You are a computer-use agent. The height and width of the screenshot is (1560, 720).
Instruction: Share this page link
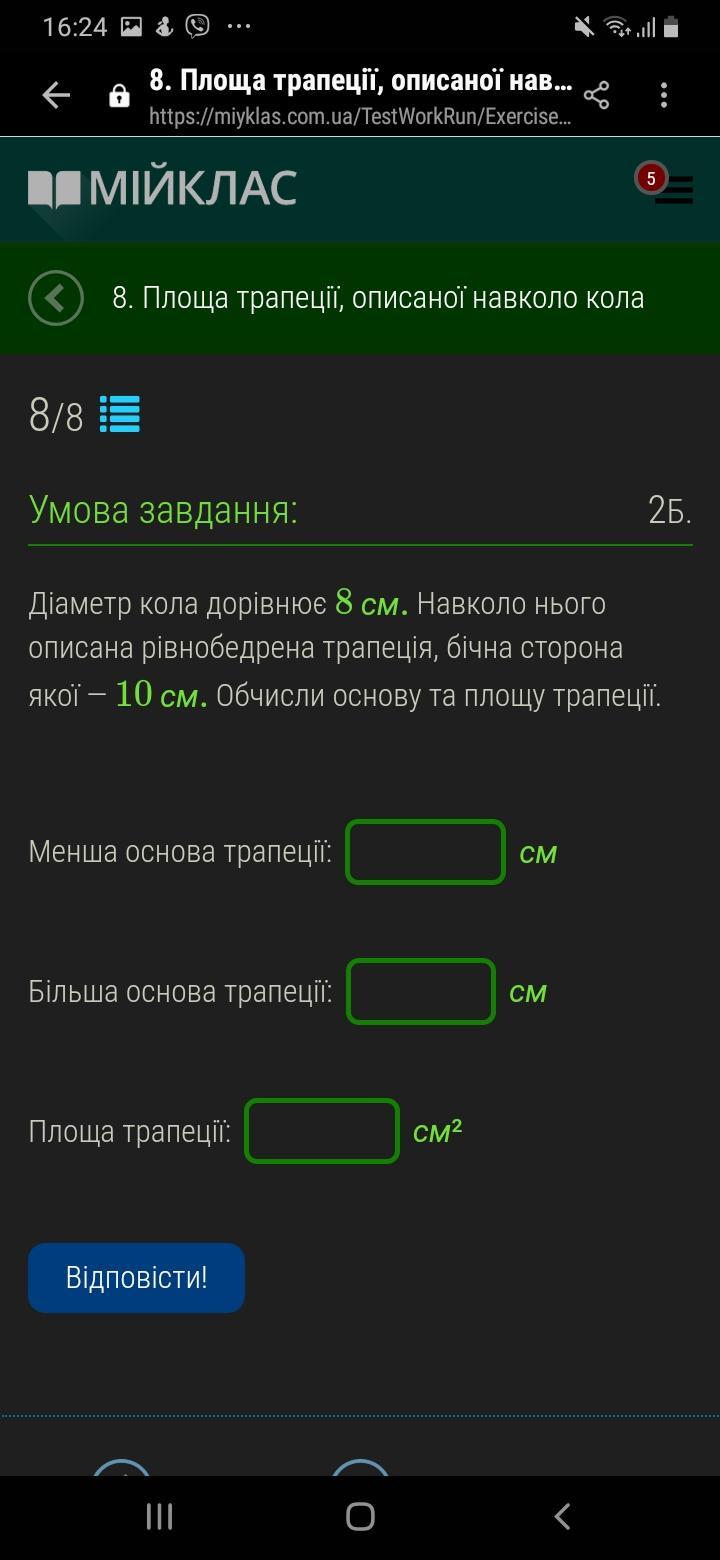(597, 96)
